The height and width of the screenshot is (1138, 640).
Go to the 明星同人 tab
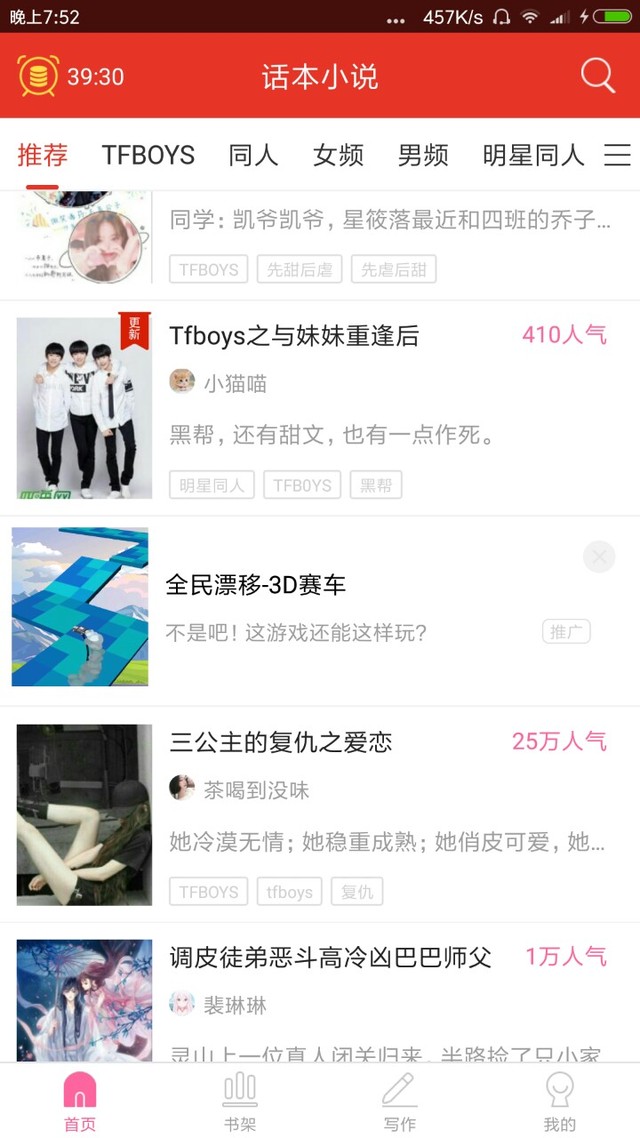point(533,155)
